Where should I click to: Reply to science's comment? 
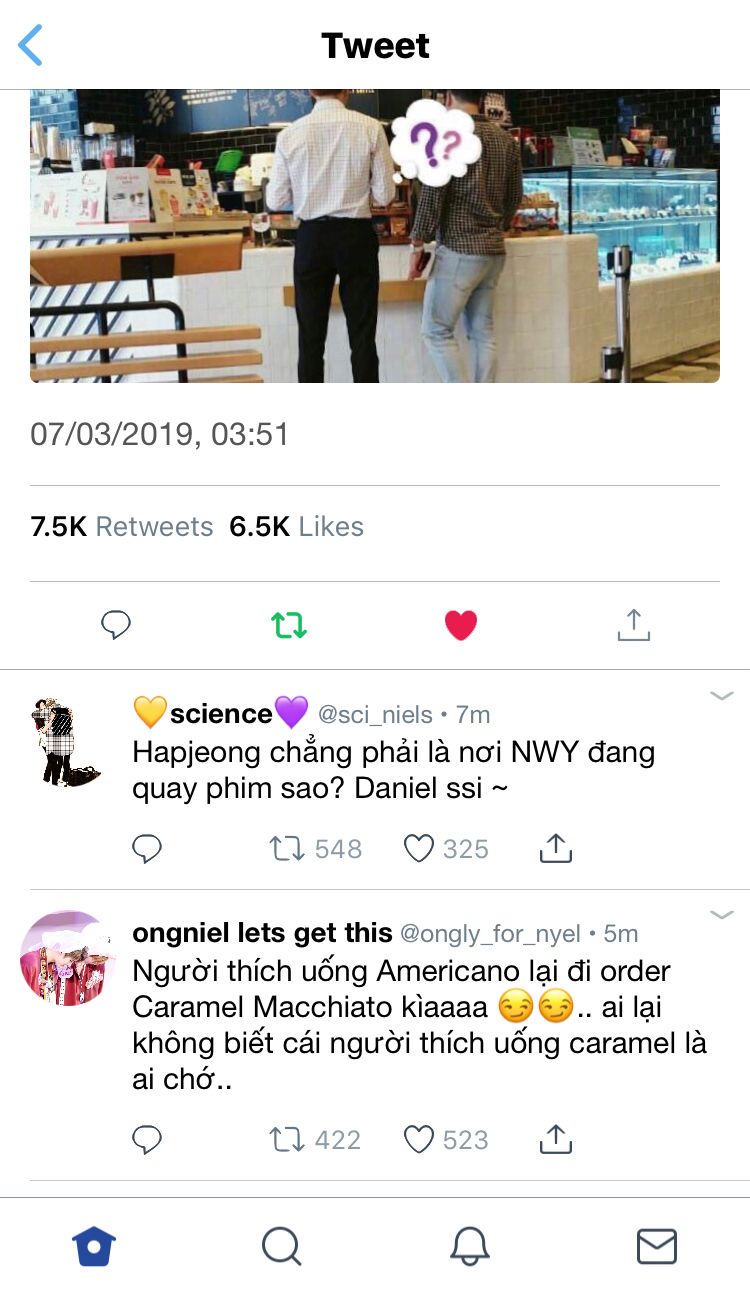[147, 849]
